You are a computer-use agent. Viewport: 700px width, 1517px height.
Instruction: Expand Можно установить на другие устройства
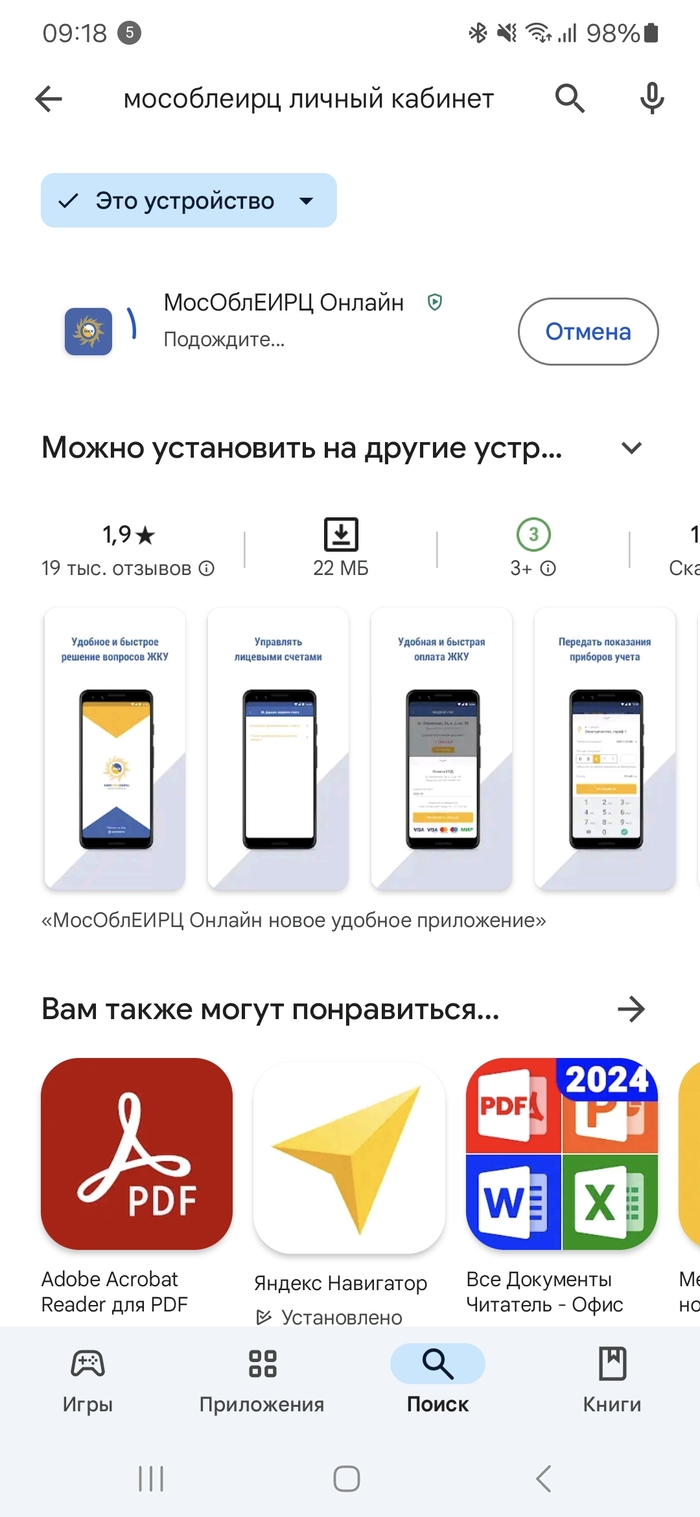click(631, 448)
